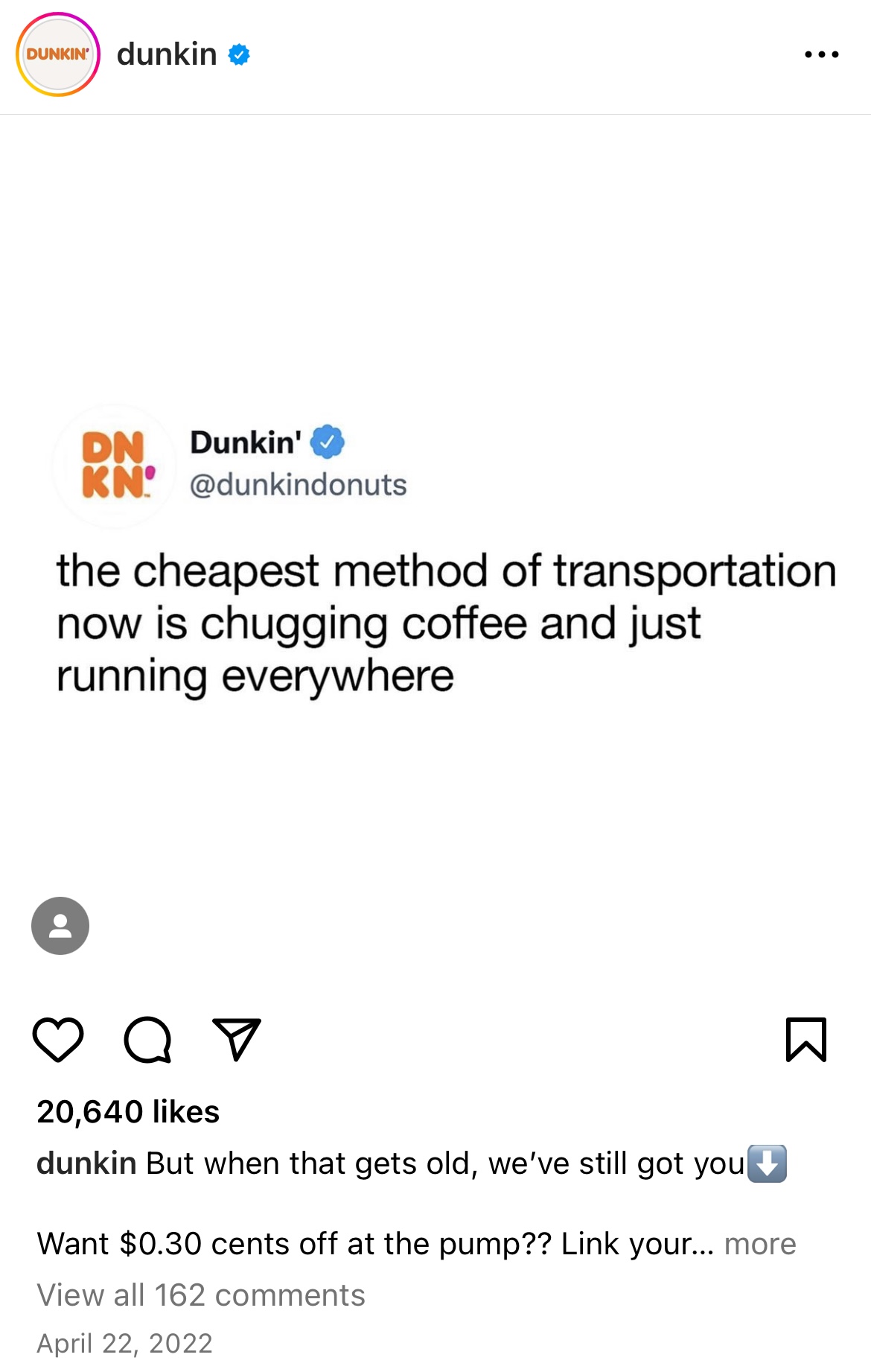Like the Dunkin post
The width and height of the screenshot is (871, 1372).
coord(58,1039)
